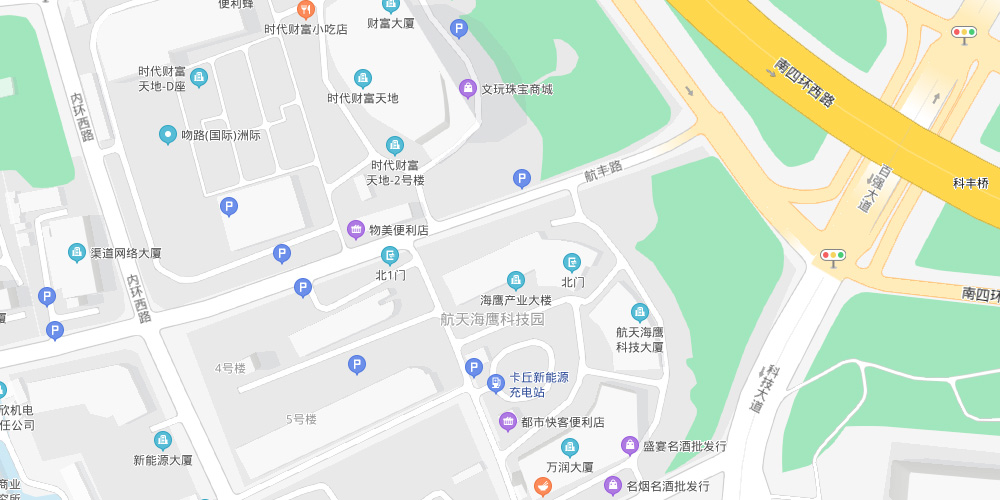Tap the 吻路(国际)洲际 location marker
Screen dimensions: 1000x500
click(168, 135)
